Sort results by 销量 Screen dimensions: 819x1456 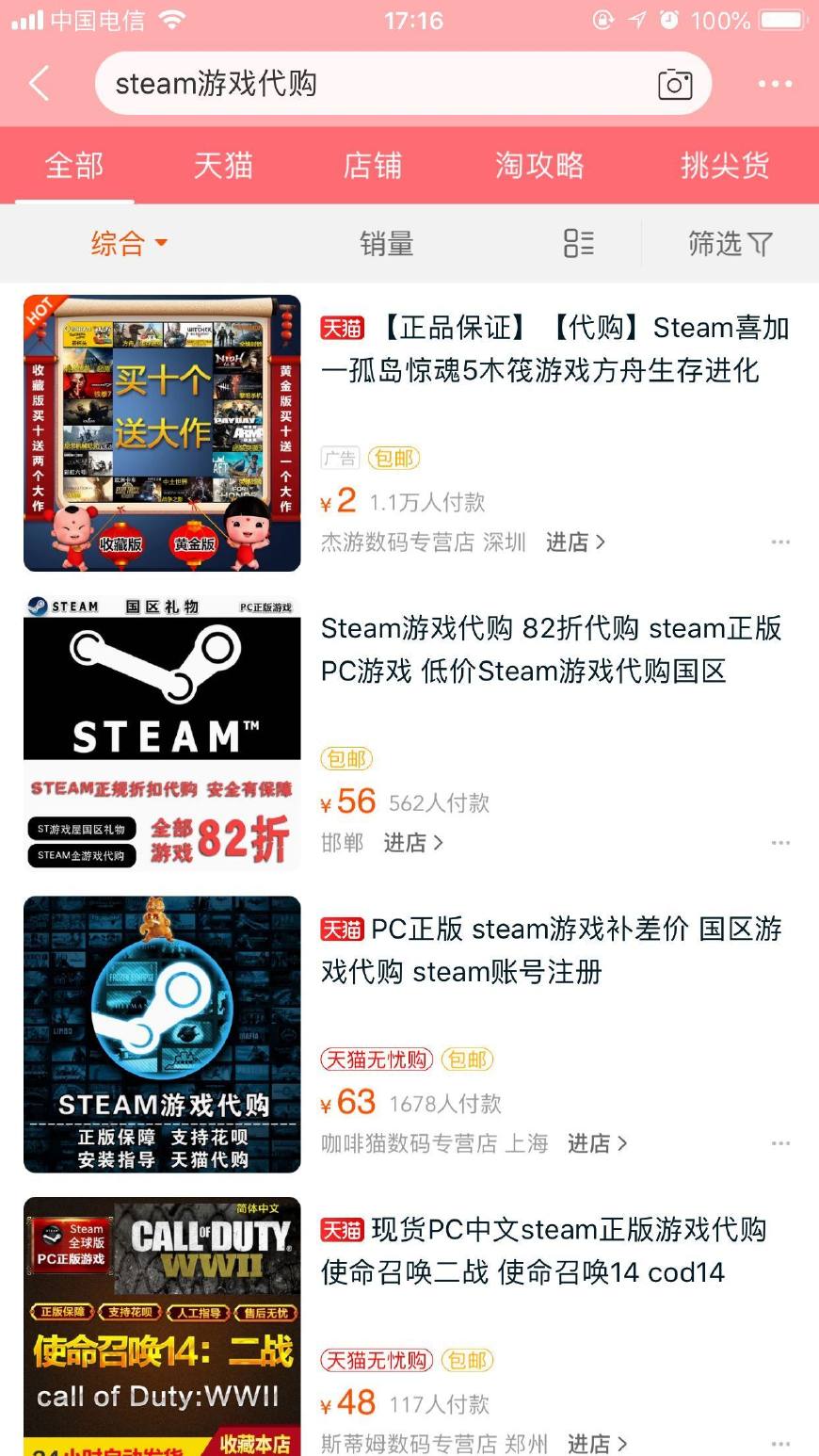387,243
